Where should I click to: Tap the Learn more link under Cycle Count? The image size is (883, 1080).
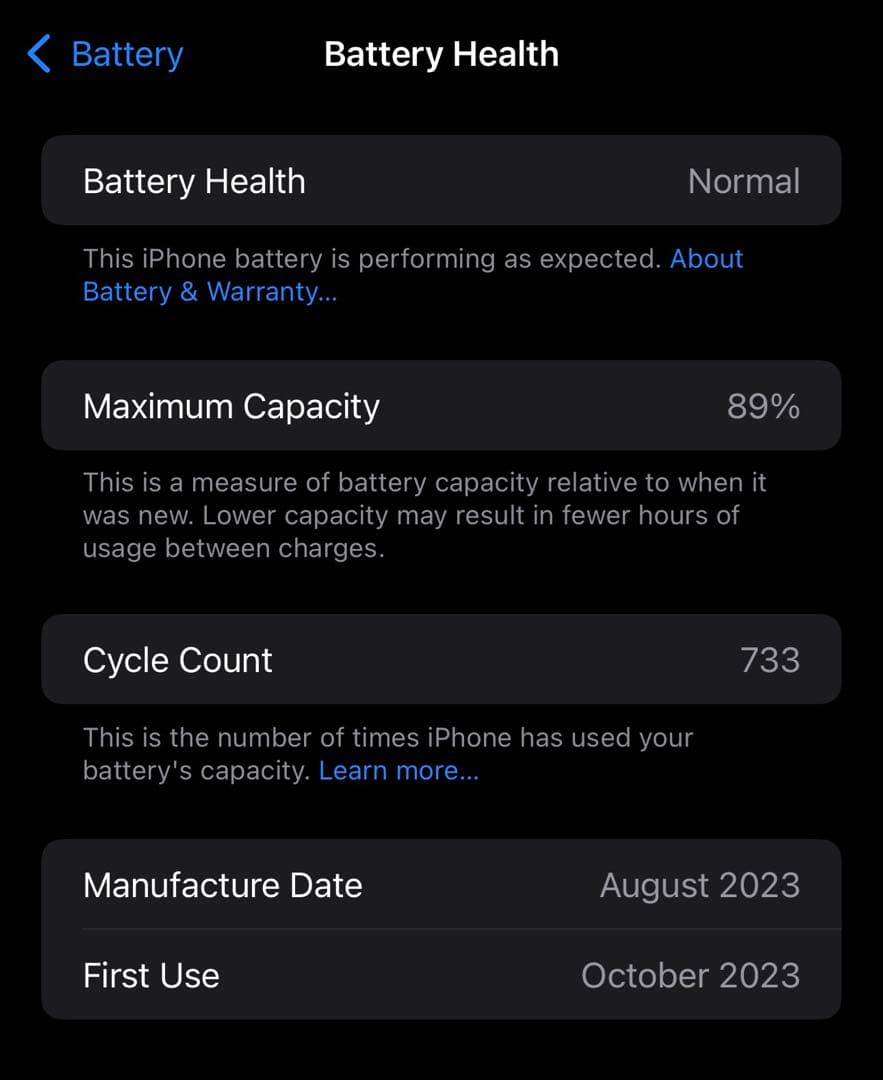point(398,770)
